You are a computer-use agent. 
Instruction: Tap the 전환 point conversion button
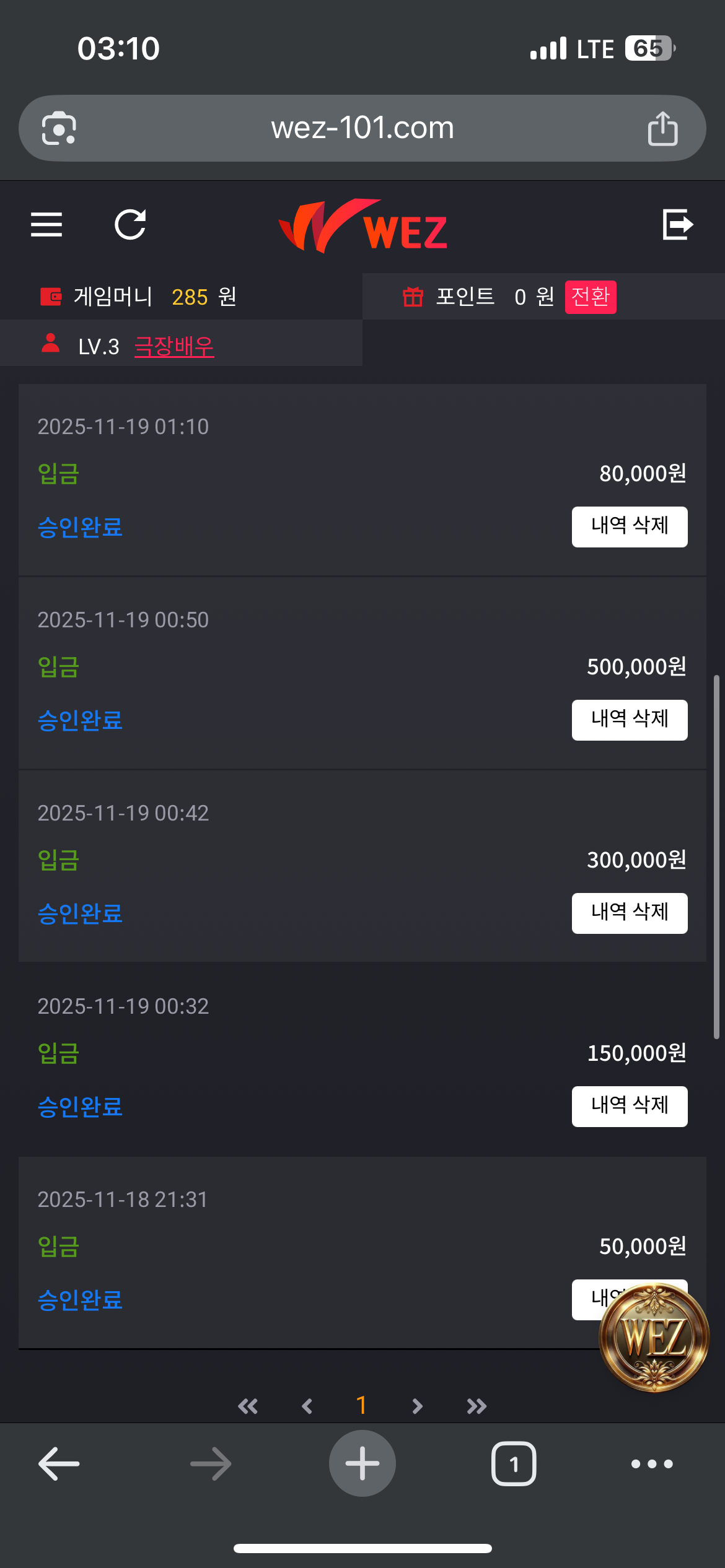point(590,297)
